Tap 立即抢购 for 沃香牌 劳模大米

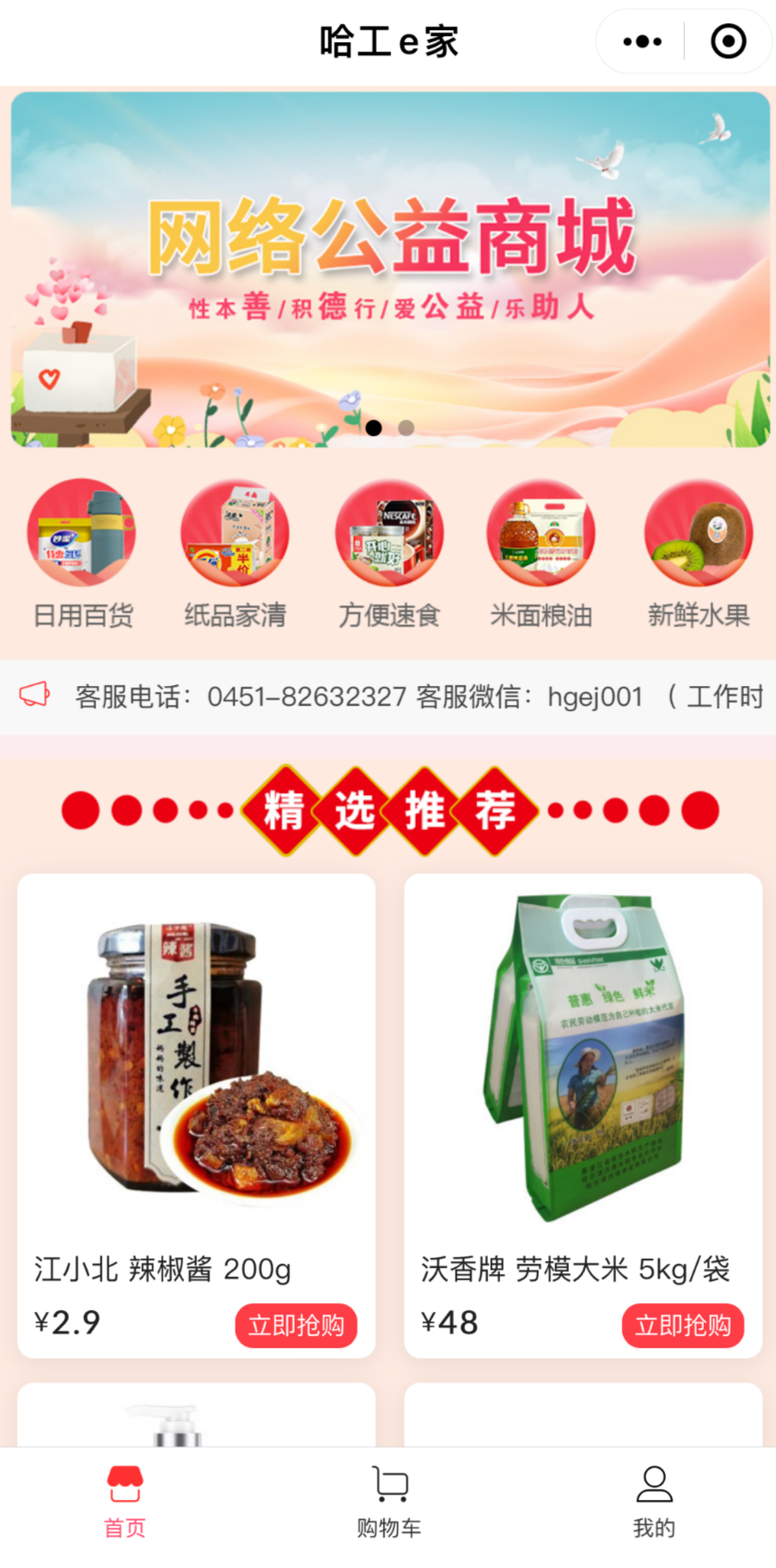coord(682,1325)
